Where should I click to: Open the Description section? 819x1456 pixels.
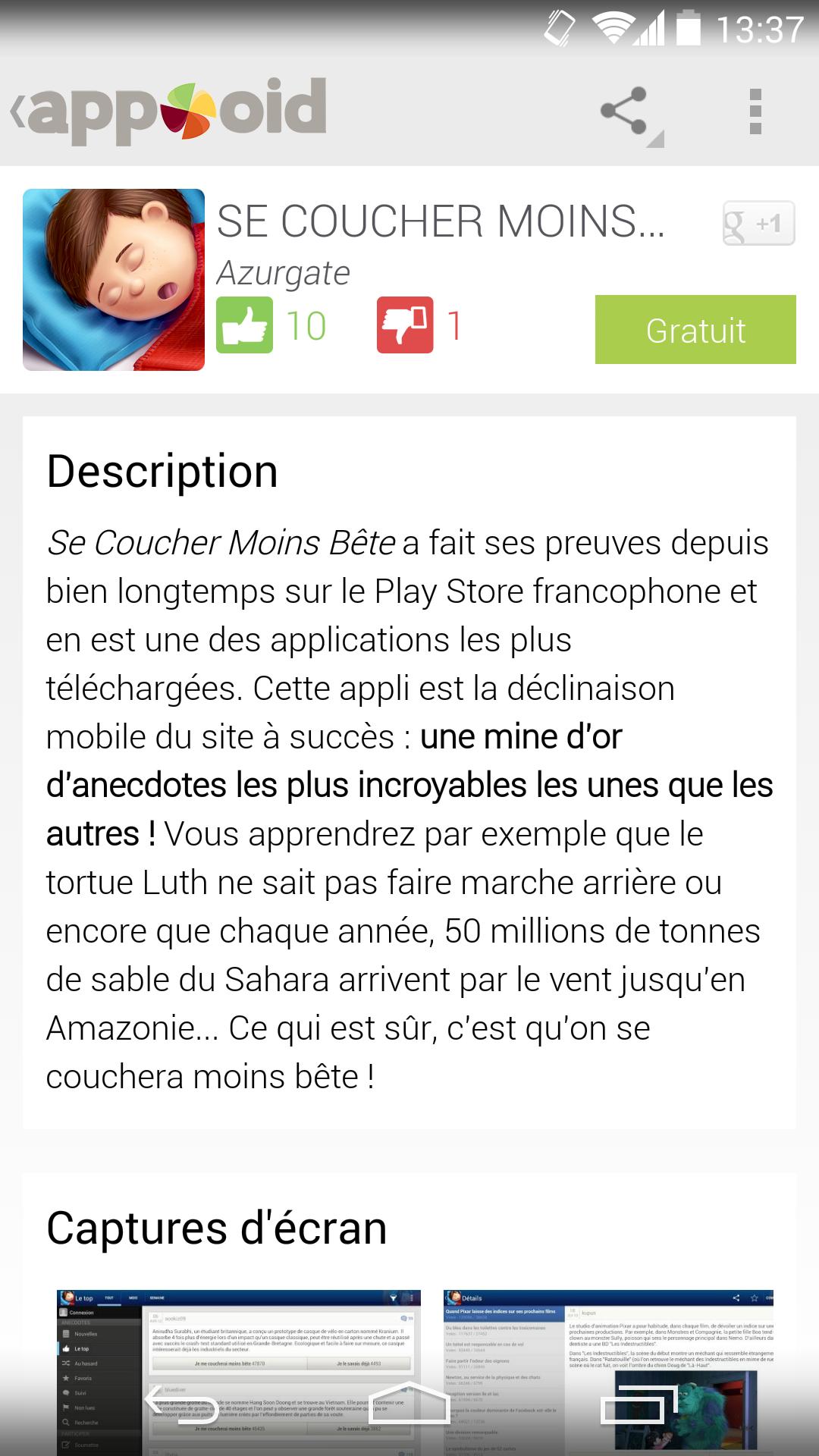pos(162,471)
